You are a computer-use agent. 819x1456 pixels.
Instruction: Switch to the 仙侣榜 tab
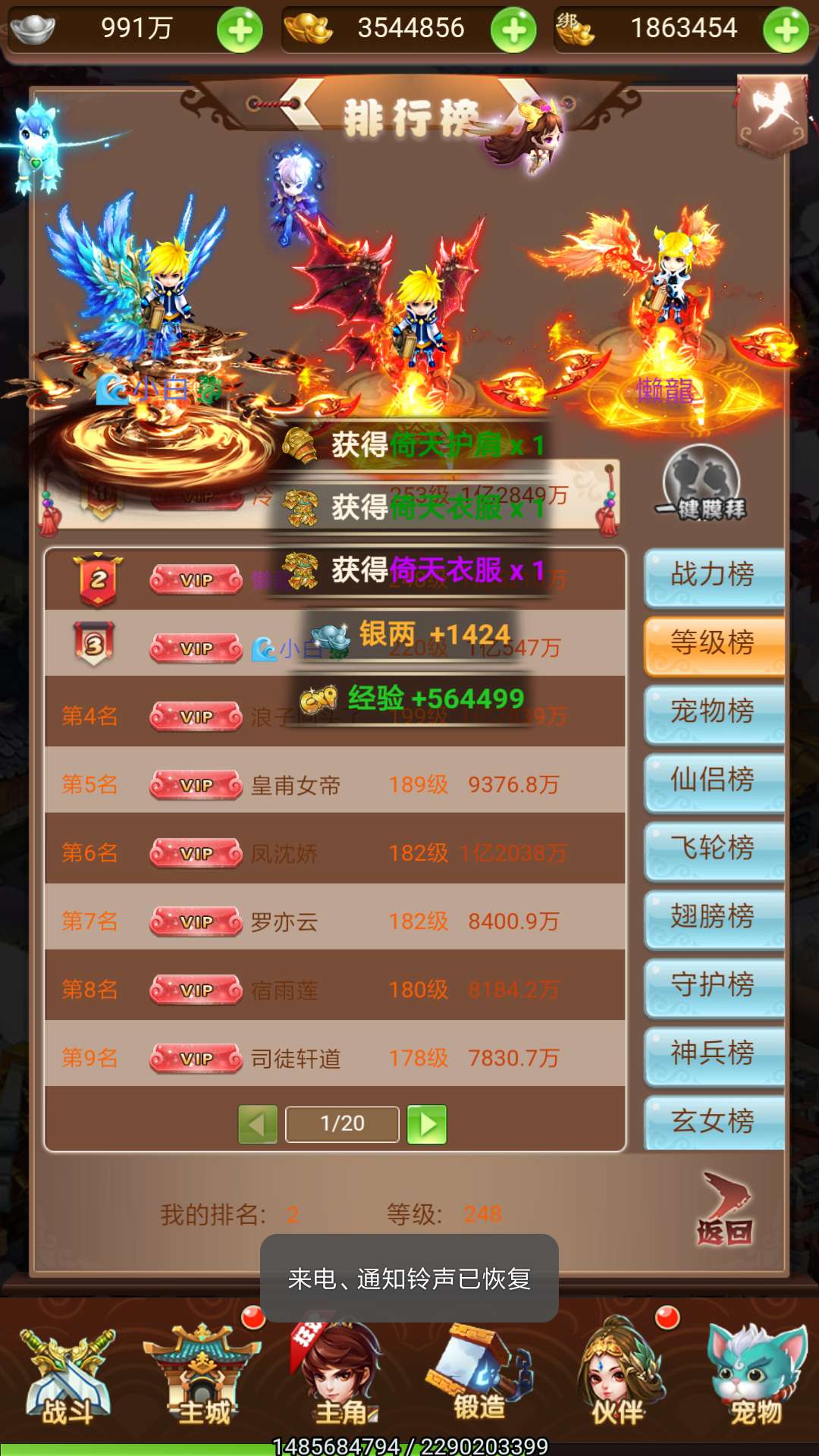coord(714,781)
